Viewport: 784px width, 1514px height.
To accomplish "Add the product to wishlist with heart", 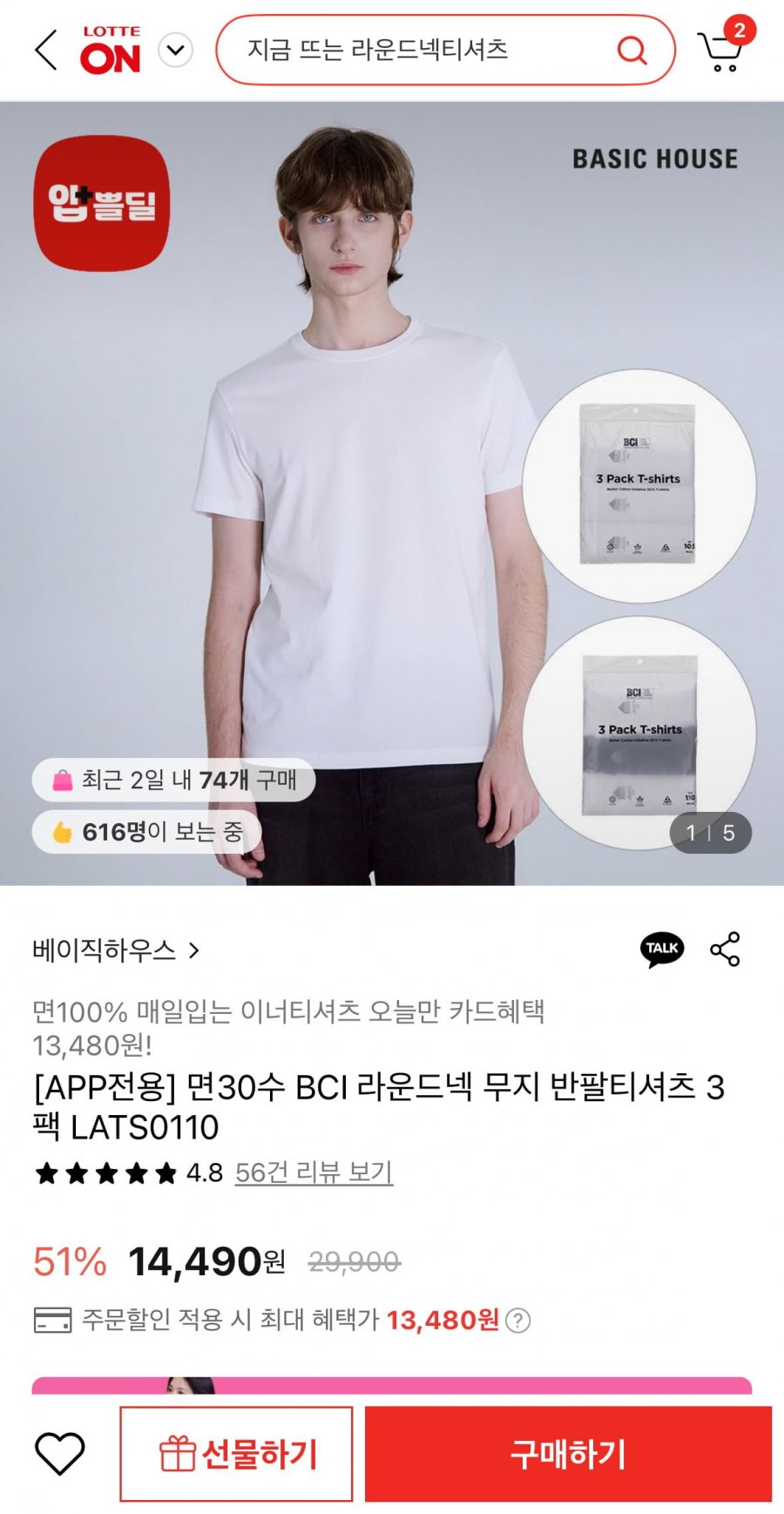I will pyautogui.click(x=59, y=1453).
